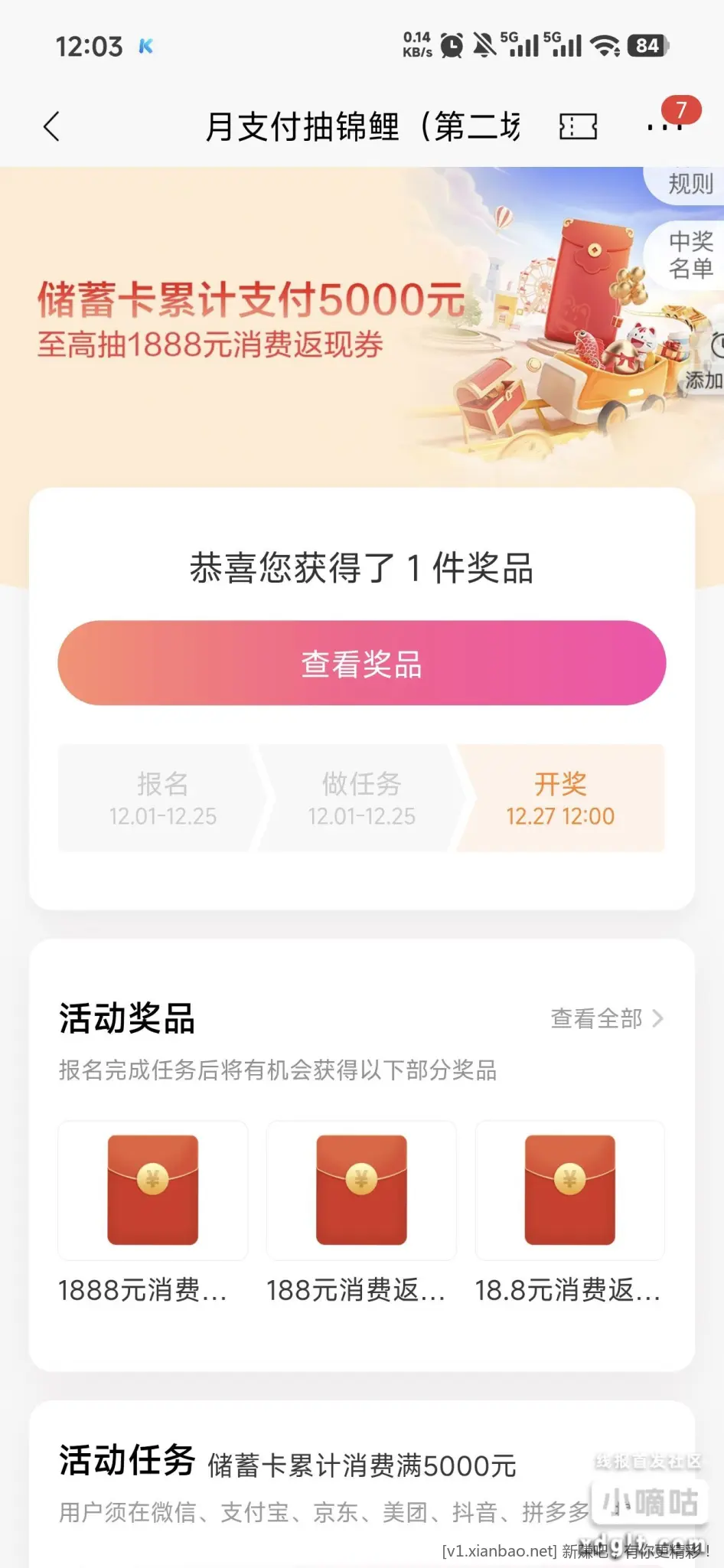Open the coupon ticket icon
724x1568 pixels.
coord(578,127)
